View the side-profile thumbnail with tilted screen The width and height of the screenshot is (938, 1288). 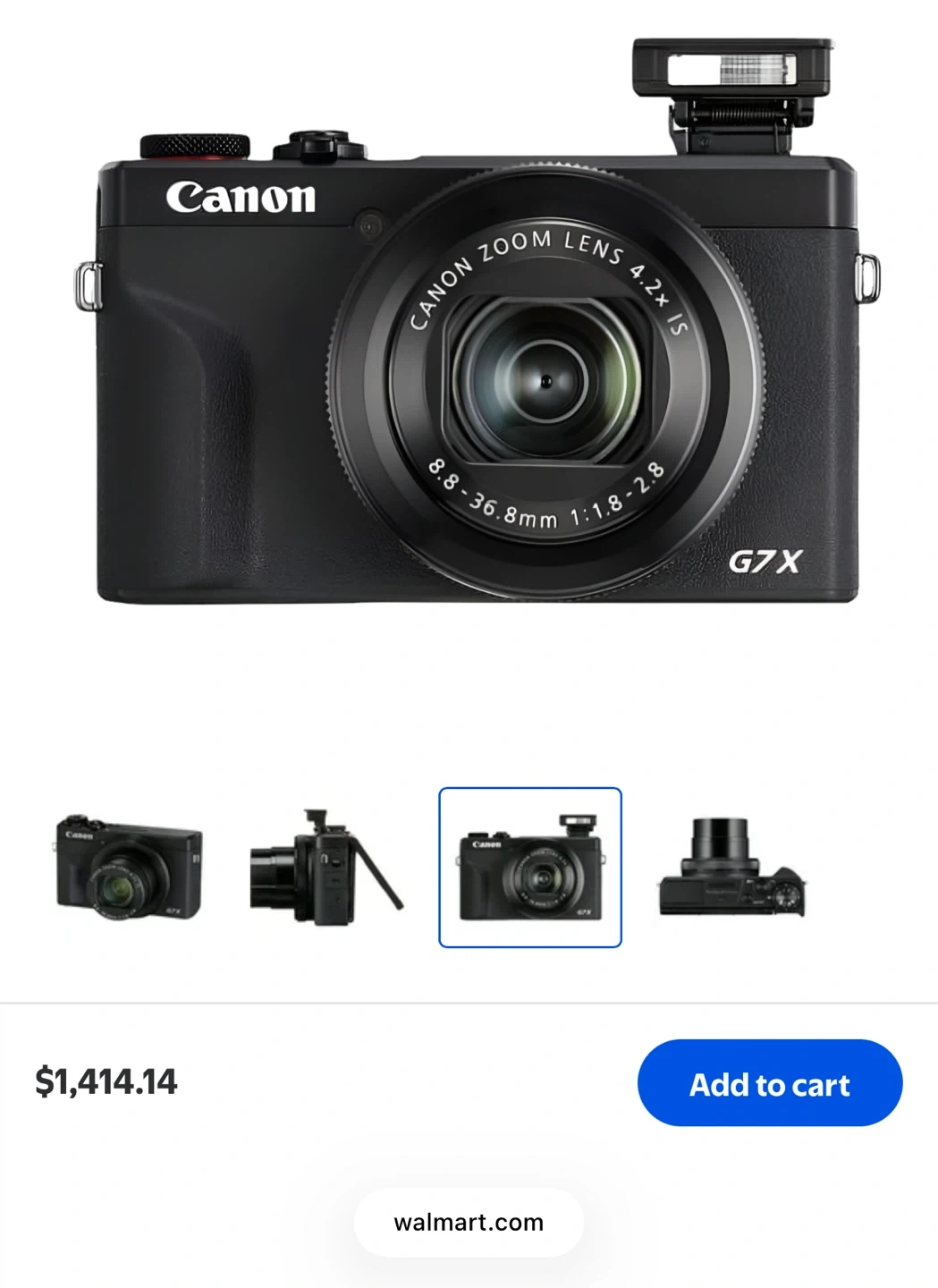[x=326, y=867]
